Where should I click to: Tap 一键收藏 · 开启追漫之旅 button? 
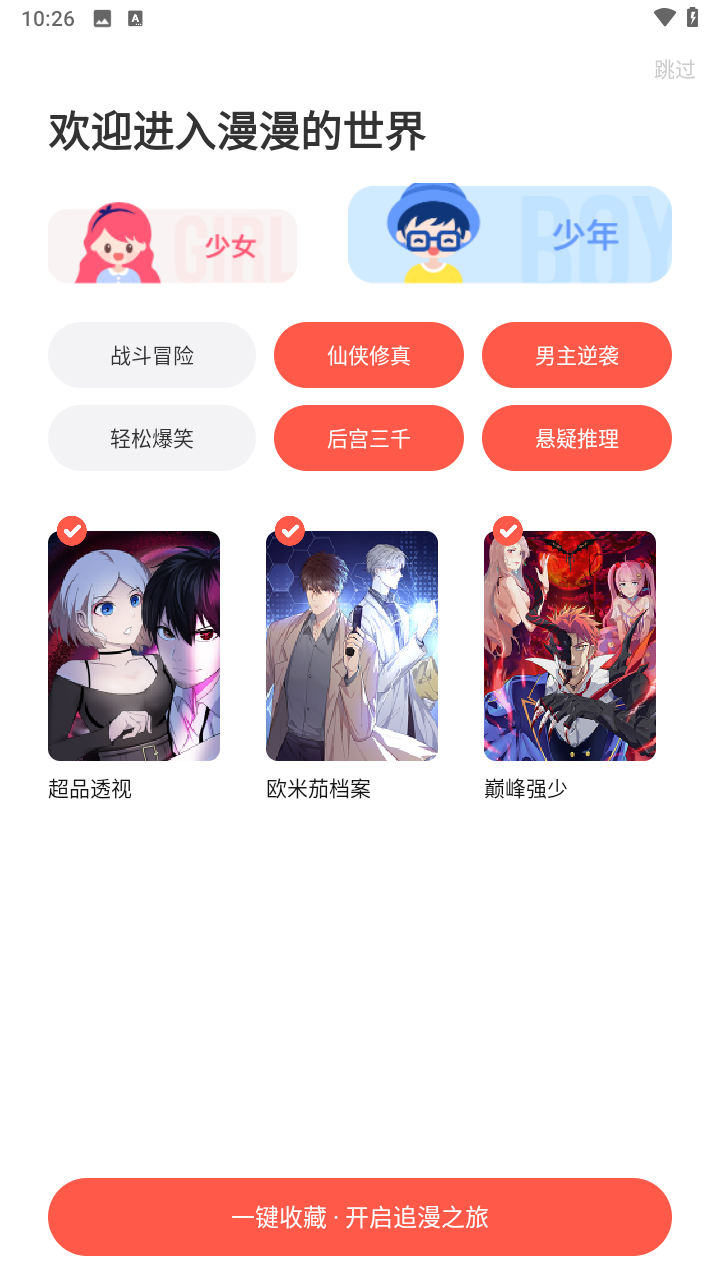360,1217
